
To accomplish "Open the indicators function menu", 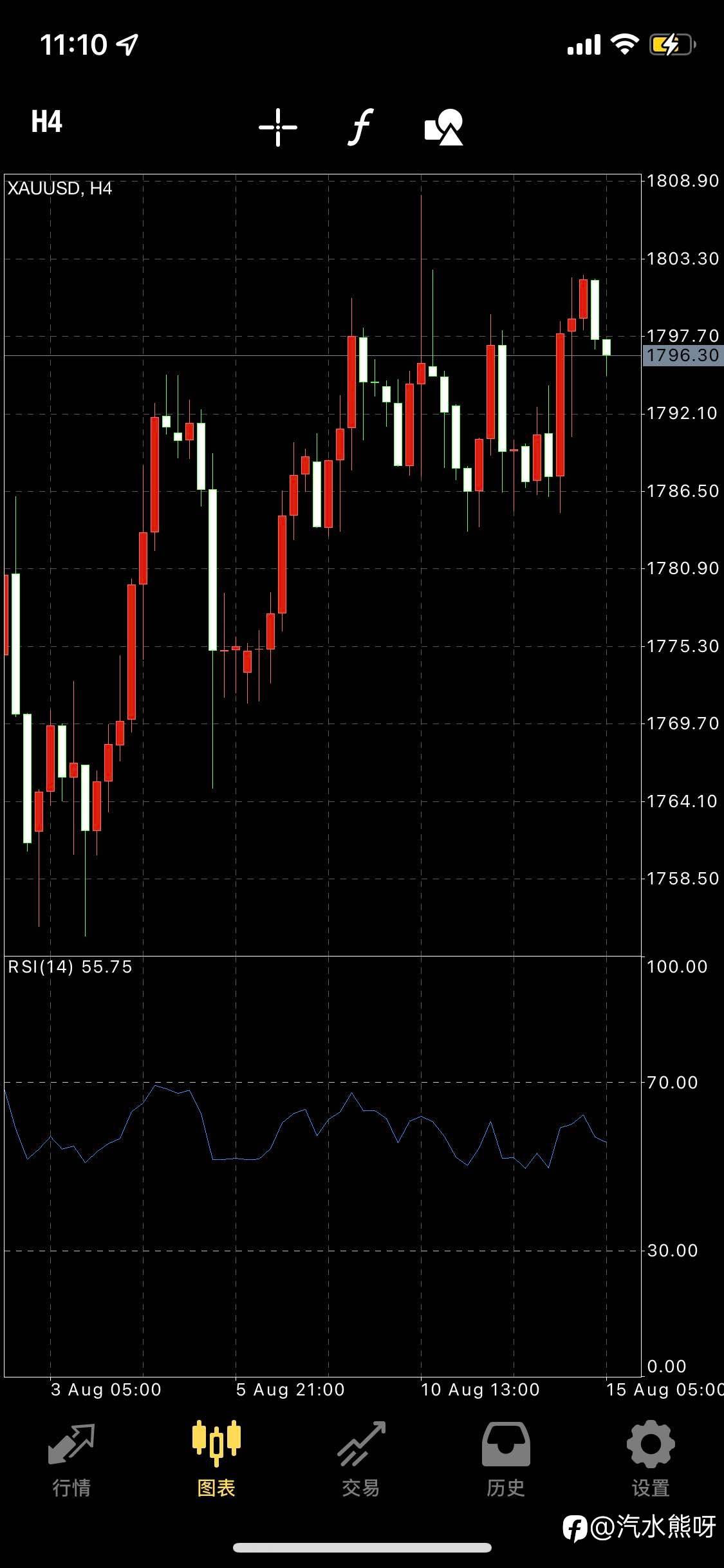I will pyautogui.click(x=361, y=127).
